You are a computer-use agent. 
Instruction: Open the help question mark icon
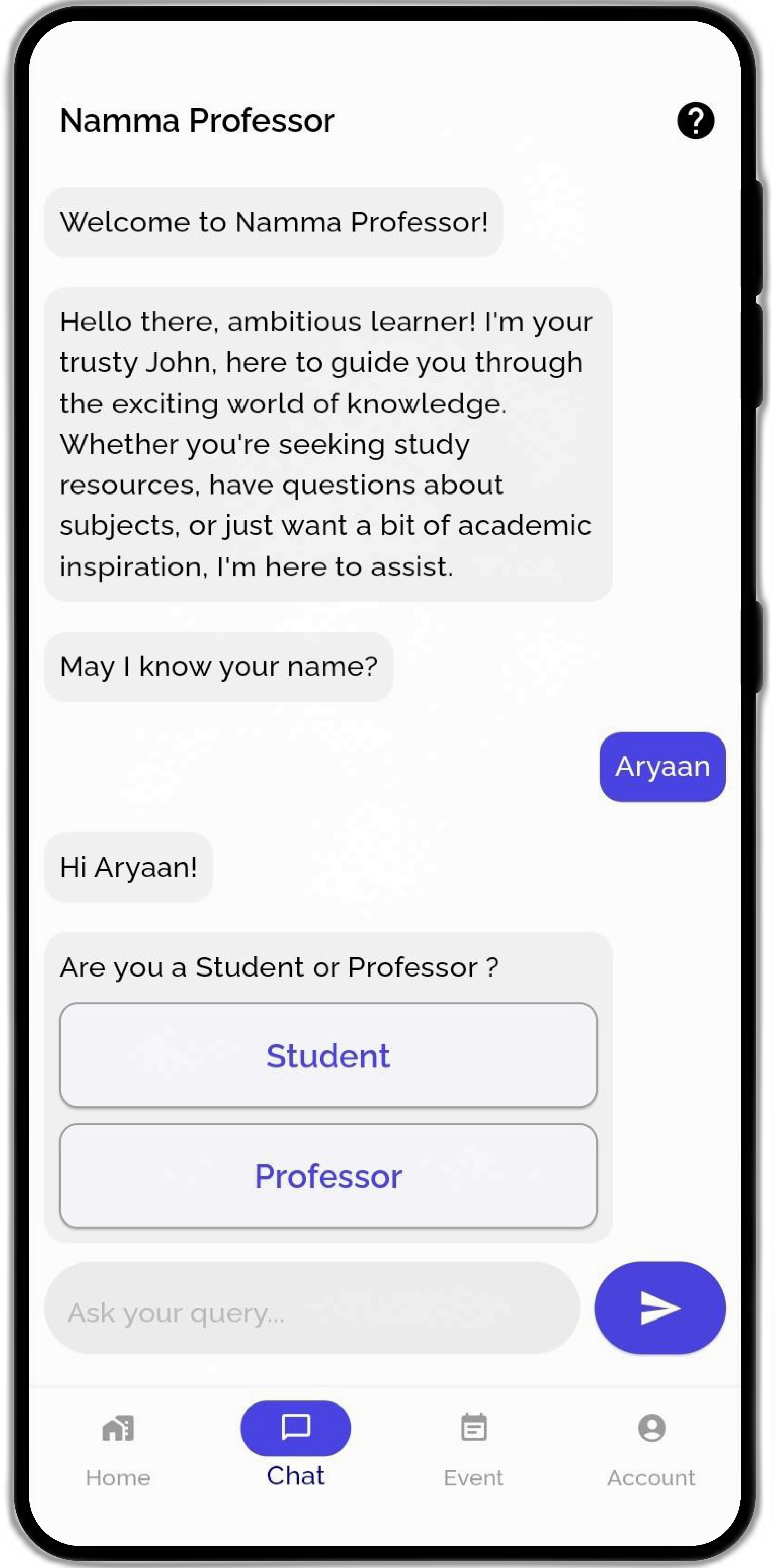coord(696,120)
